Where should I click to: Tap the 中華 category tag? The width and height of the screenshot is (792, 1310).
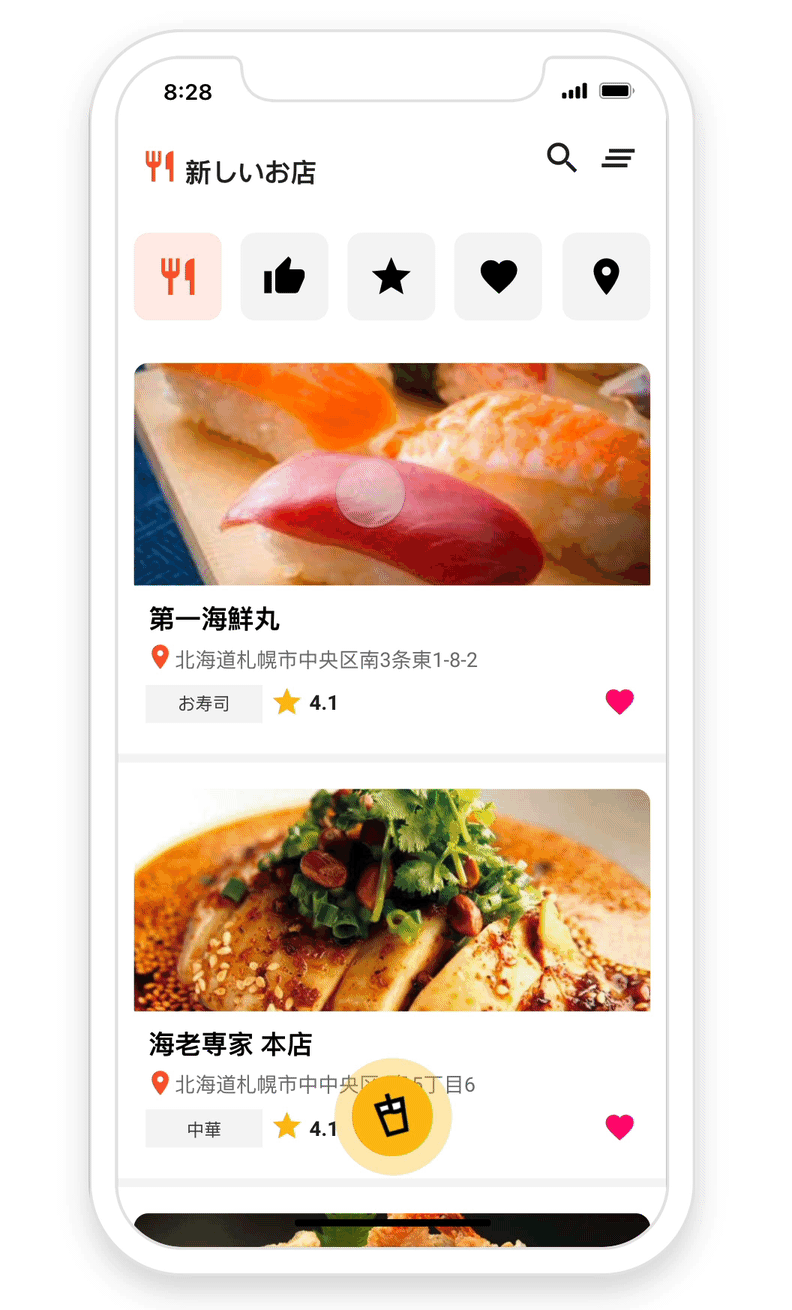point(204,1129)
